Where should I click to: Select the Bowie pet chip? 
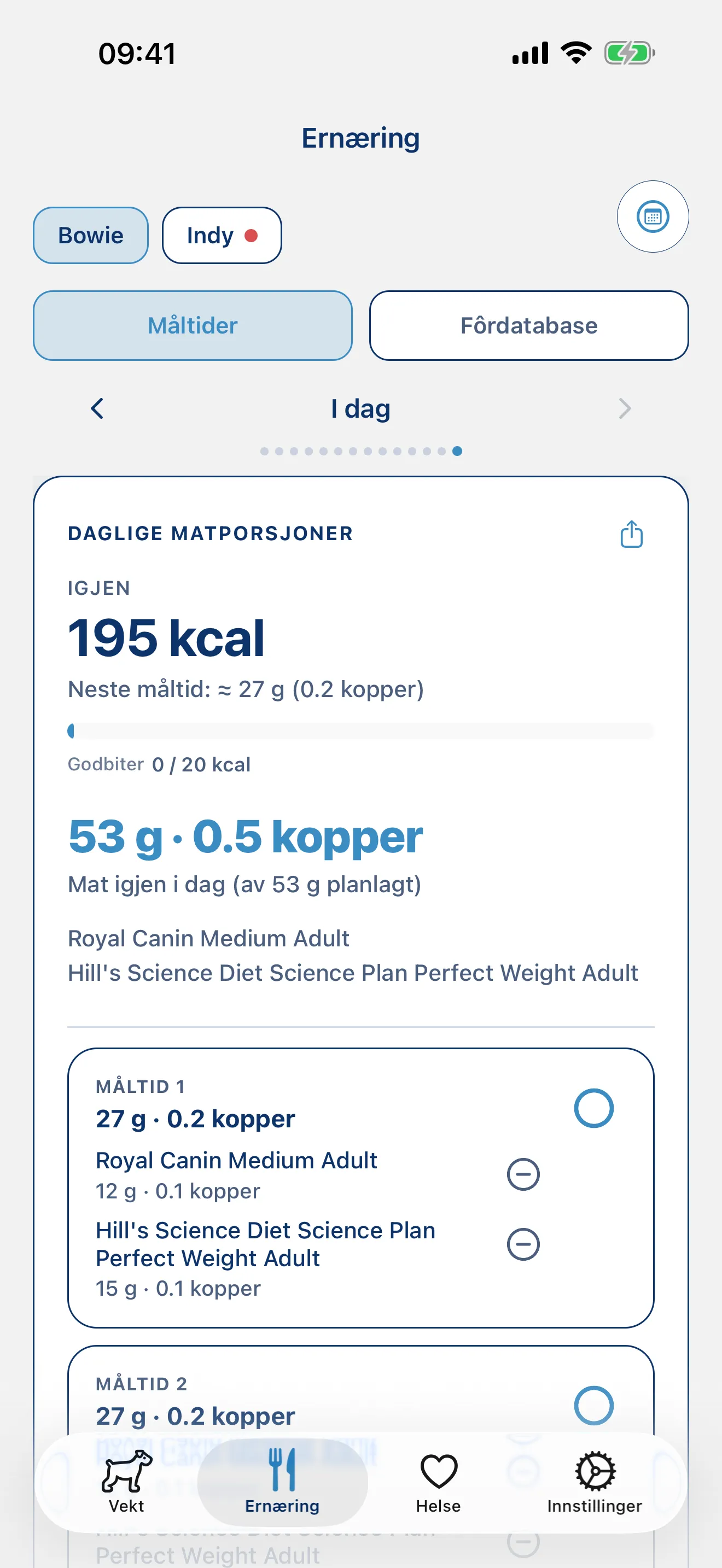pos(91,235)
